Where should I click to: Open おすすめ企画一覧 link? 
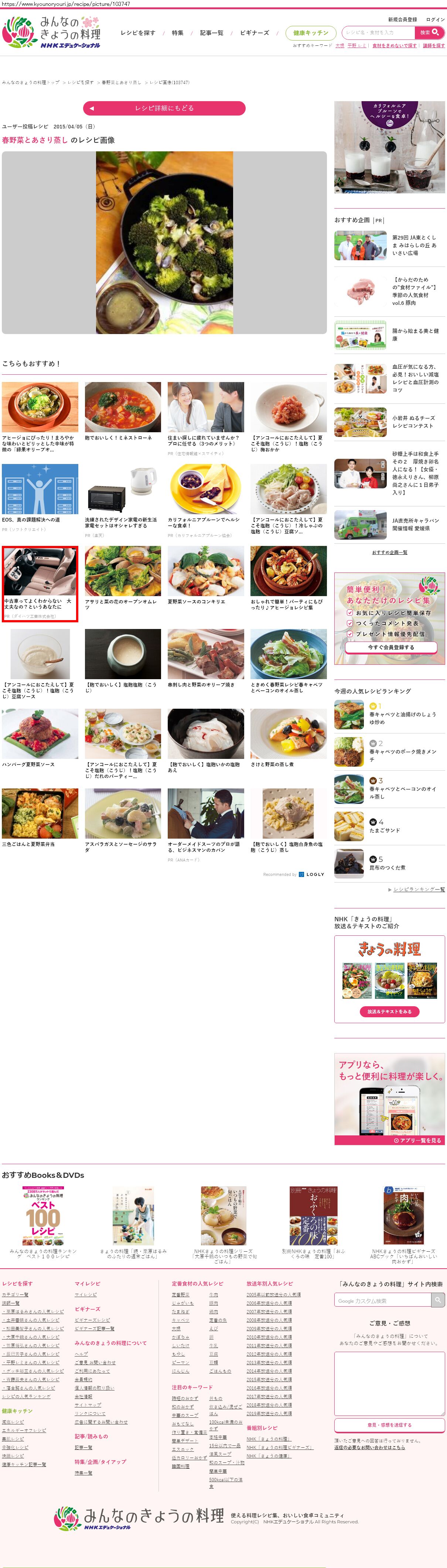[x=389, y=552]
